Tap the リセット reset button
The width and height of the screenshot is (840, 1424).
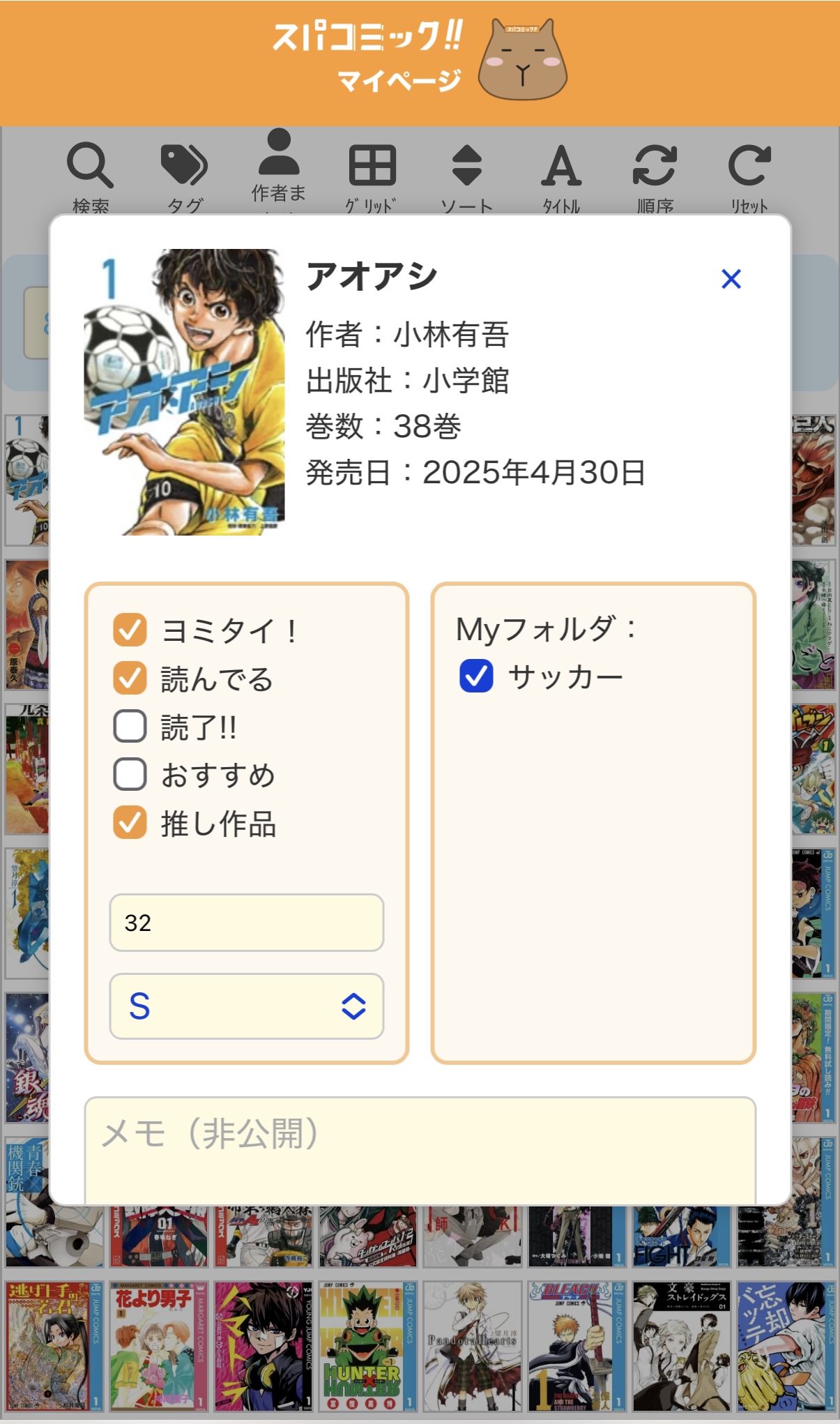coord(749,176)
